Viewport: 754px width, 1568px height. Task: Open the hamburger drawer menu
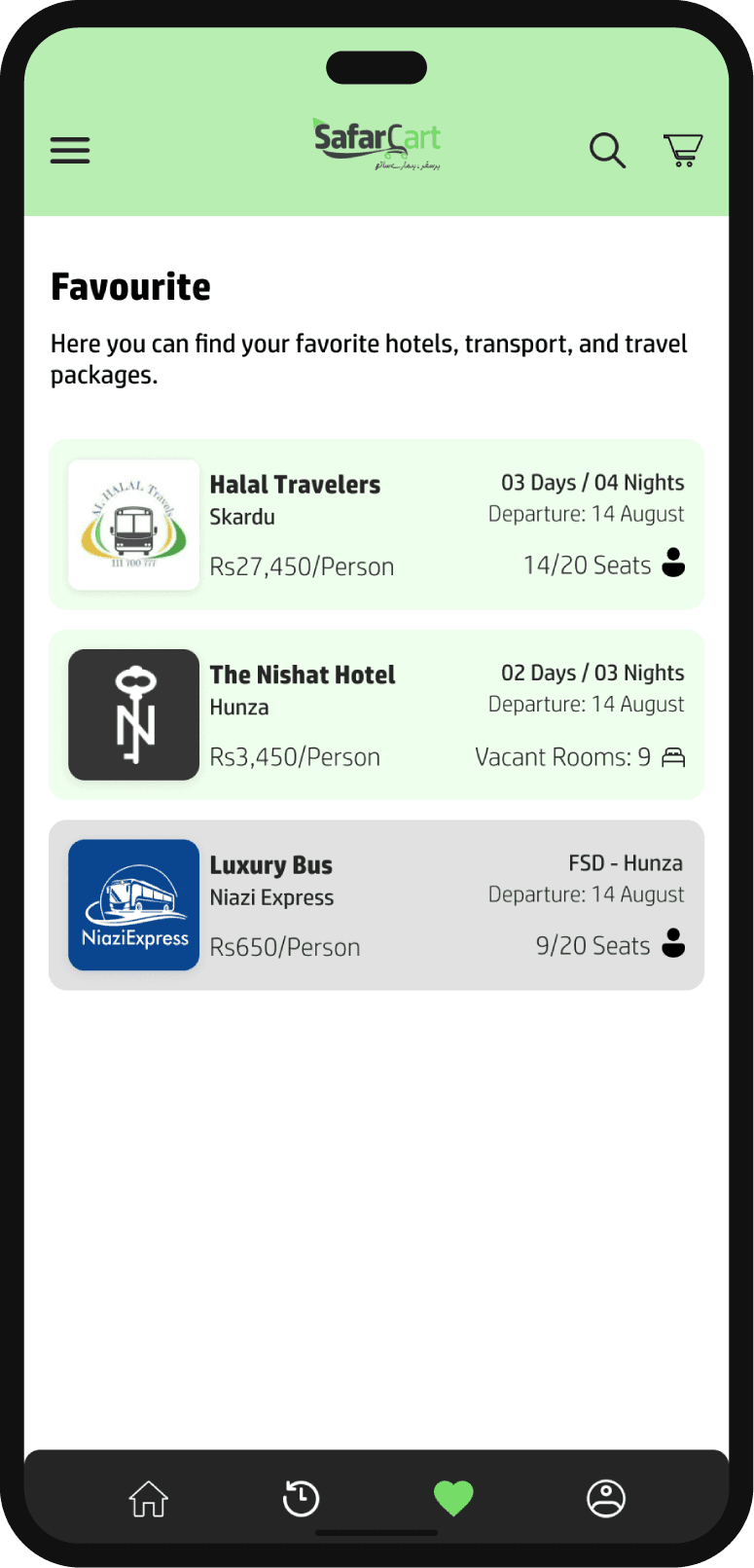click(x=70, y=150)
